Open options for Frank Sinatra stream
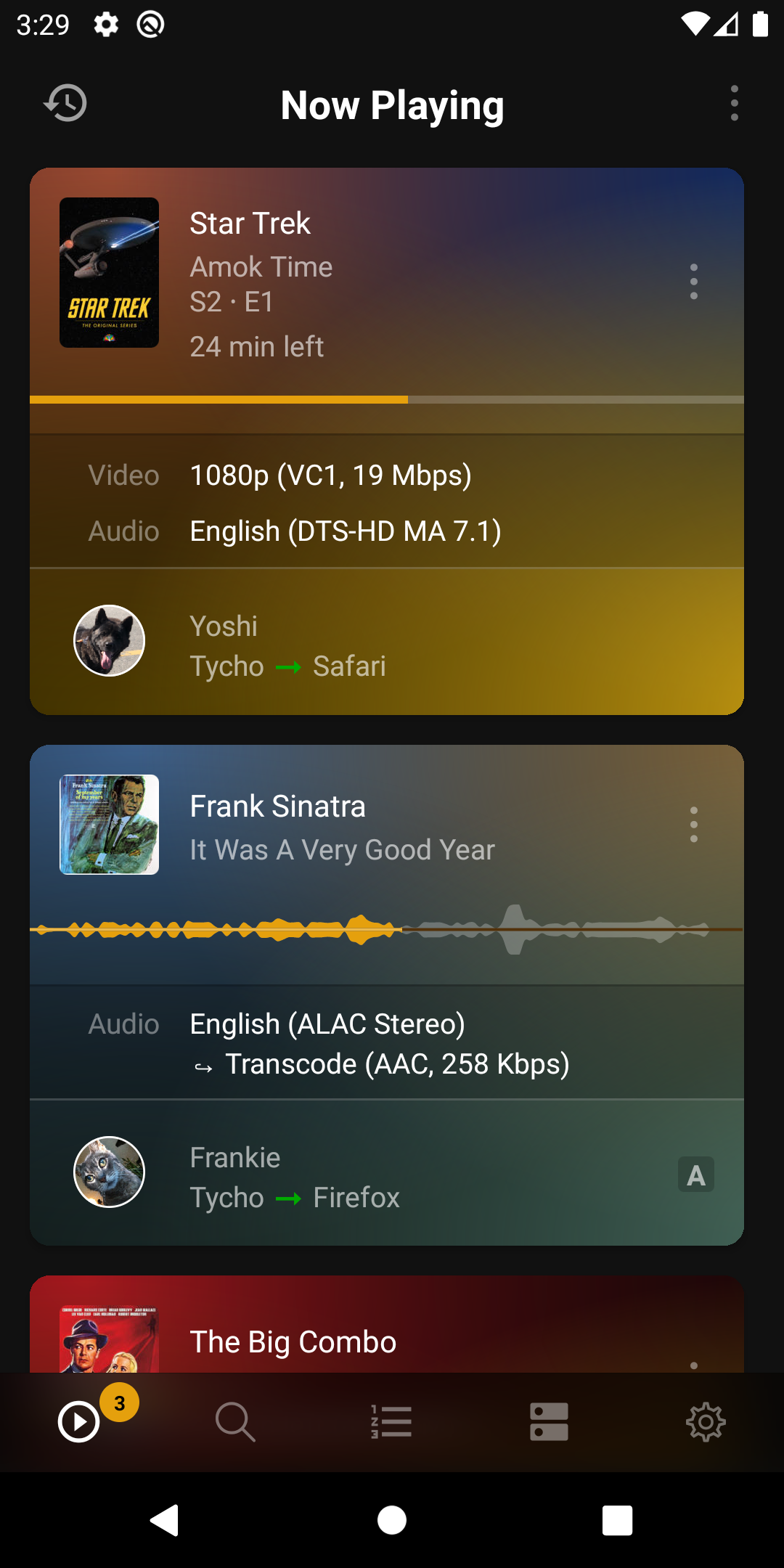Image resolution: width=784 pixels, height=1568 pixels. 694,825
